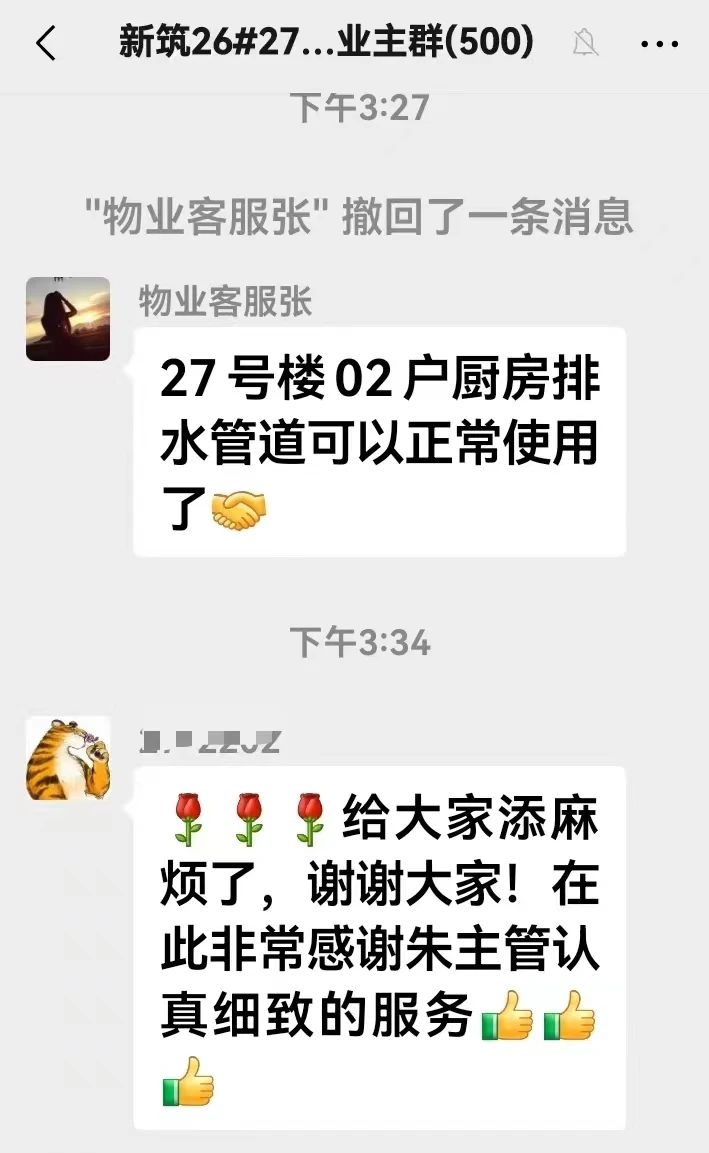Tap the tiger avatar to view profile
Viewport: 709px width, 1153px height.
pos(68,758)
